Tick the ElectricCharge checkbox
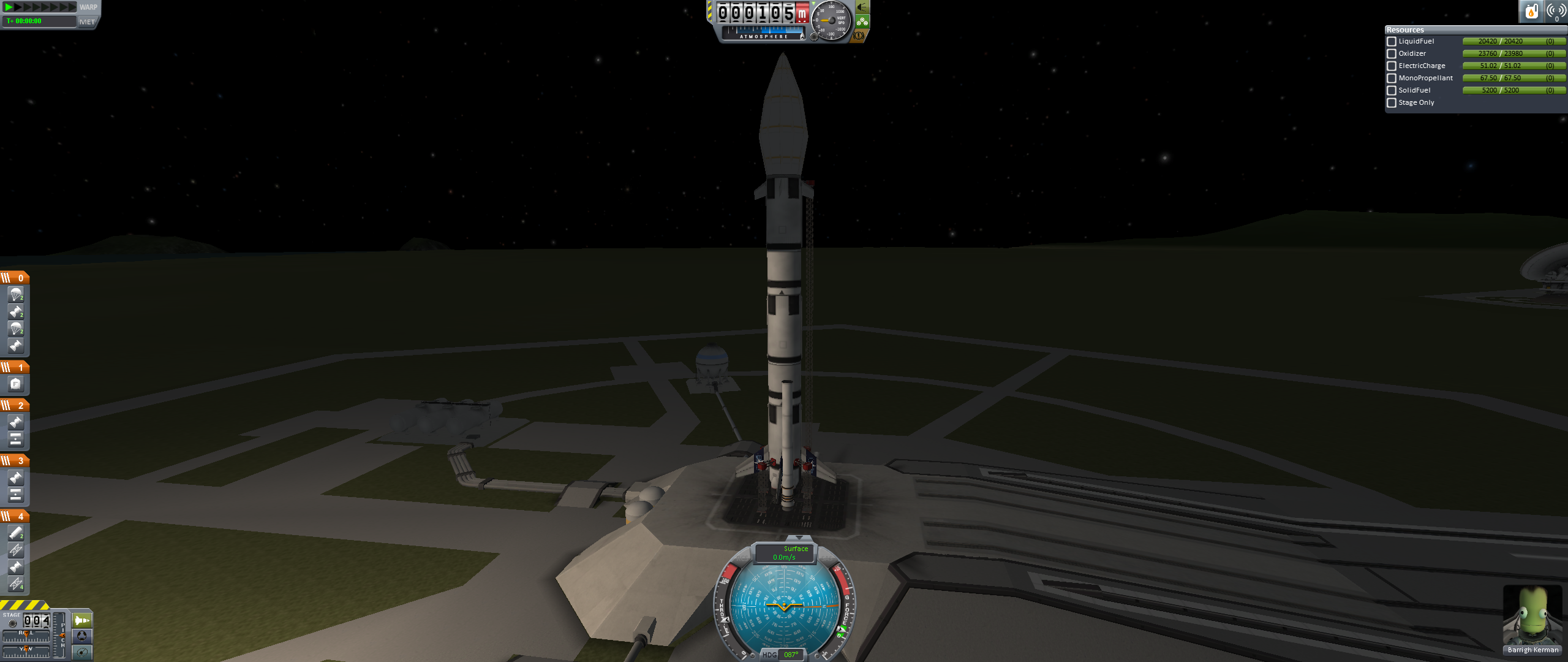This screenshot has width=1568, height=662. (1392, 66)
